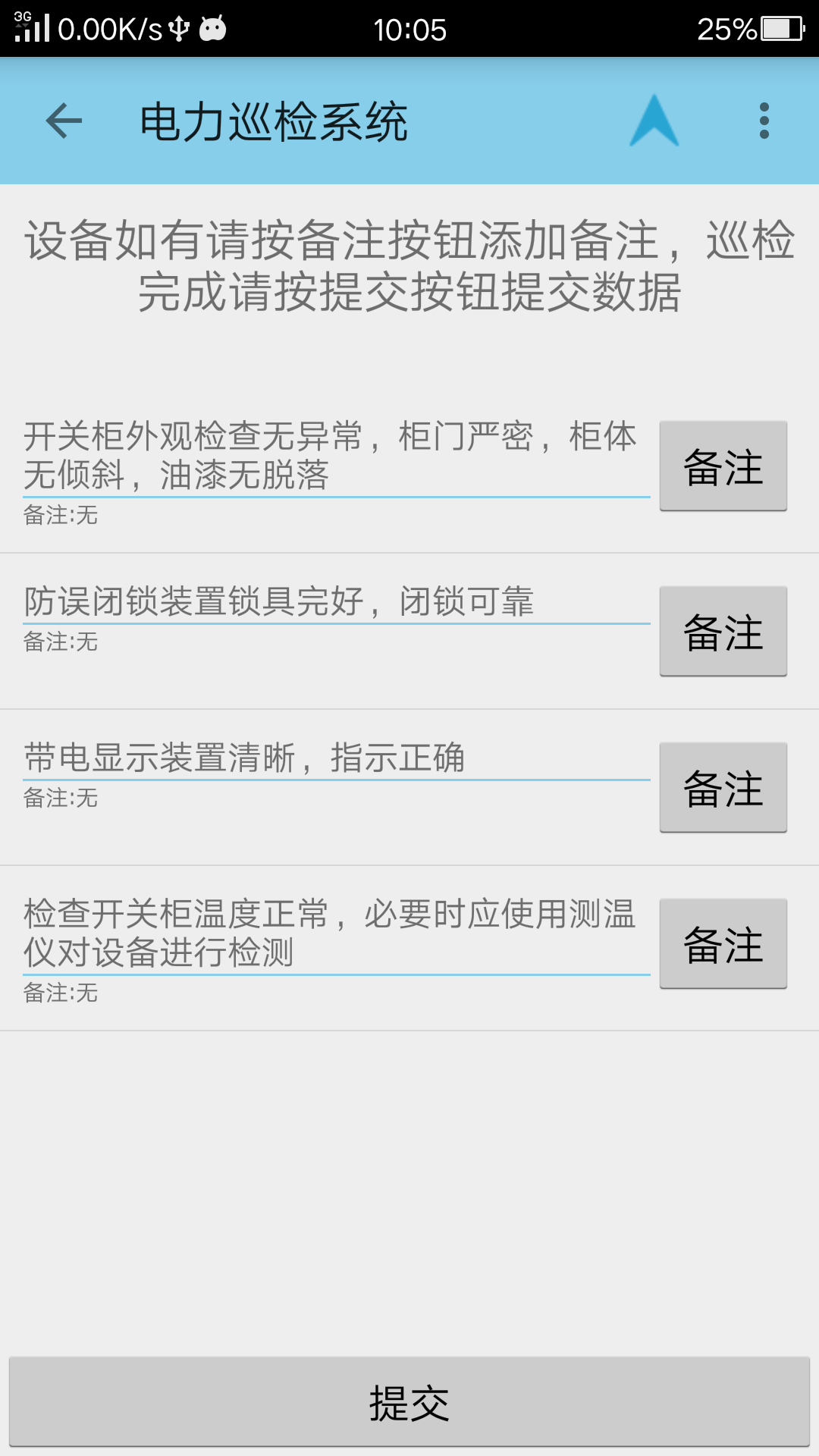Tap the blue navigation arrow icon
The height and width of the screenshot is (1456, 819).
tap(654, 121)
